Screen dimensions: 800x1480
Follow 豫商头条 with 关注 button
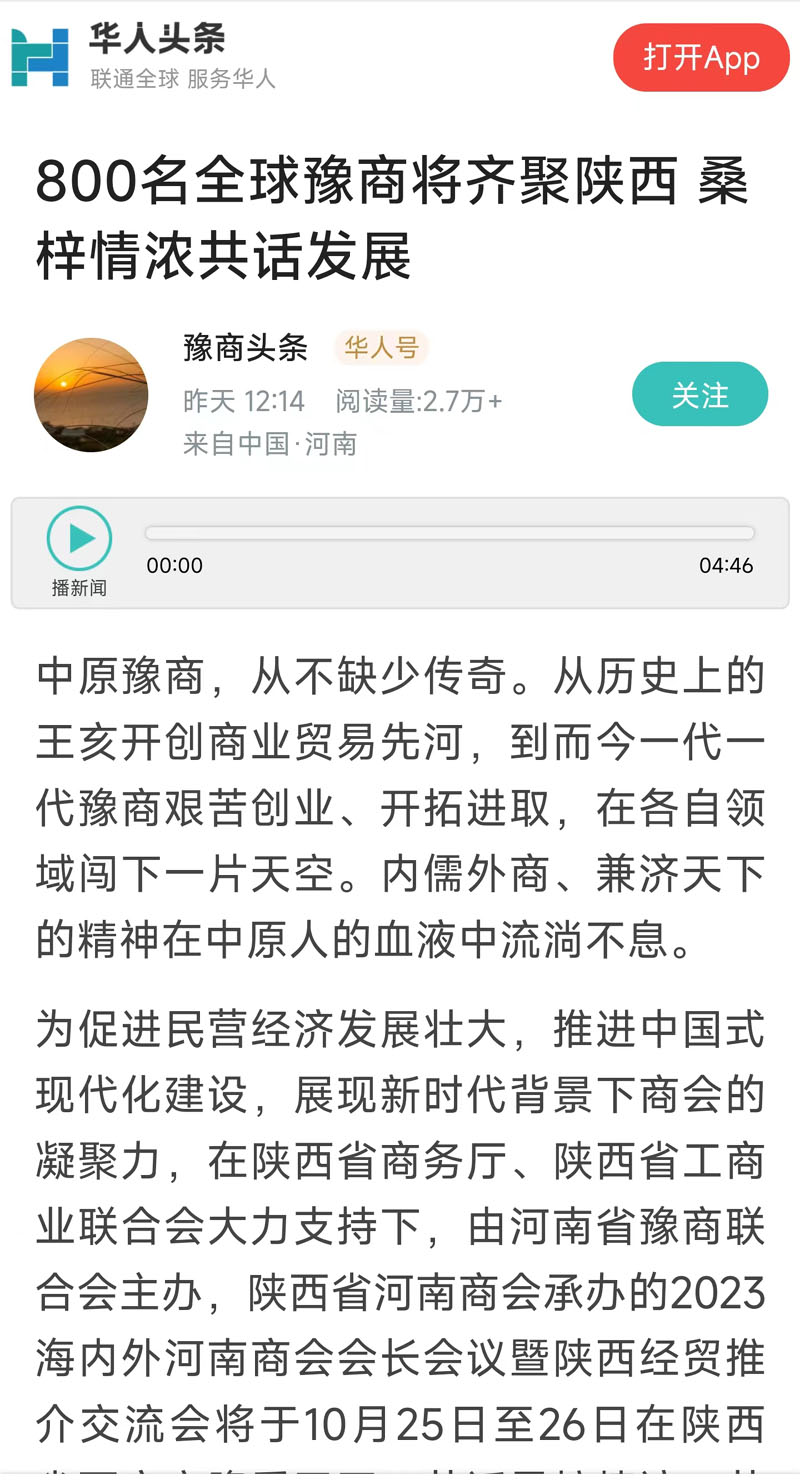click(700, 395)
